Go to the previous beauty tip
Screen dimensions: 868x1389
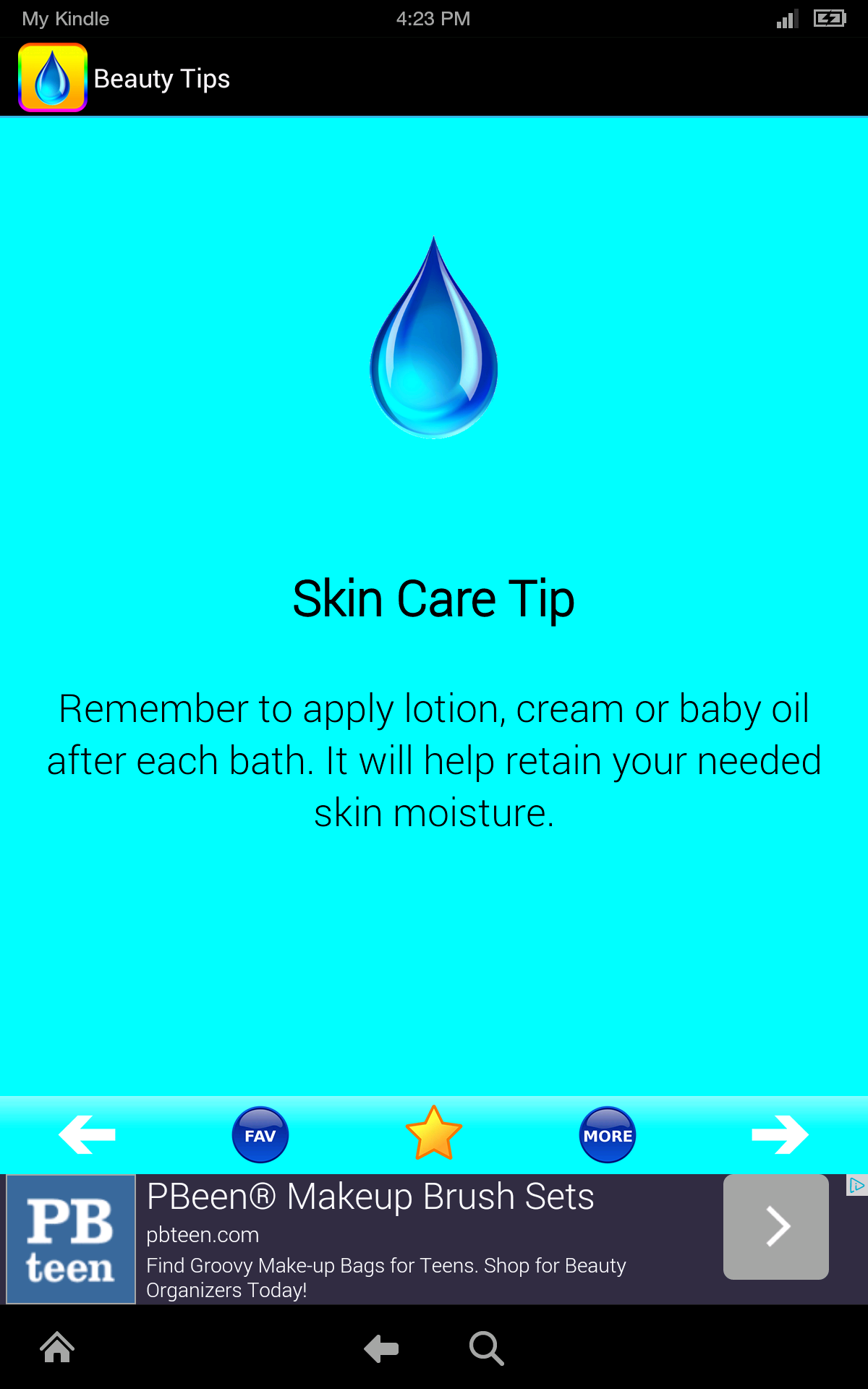pyautogui.click(x=87, y=1134)
